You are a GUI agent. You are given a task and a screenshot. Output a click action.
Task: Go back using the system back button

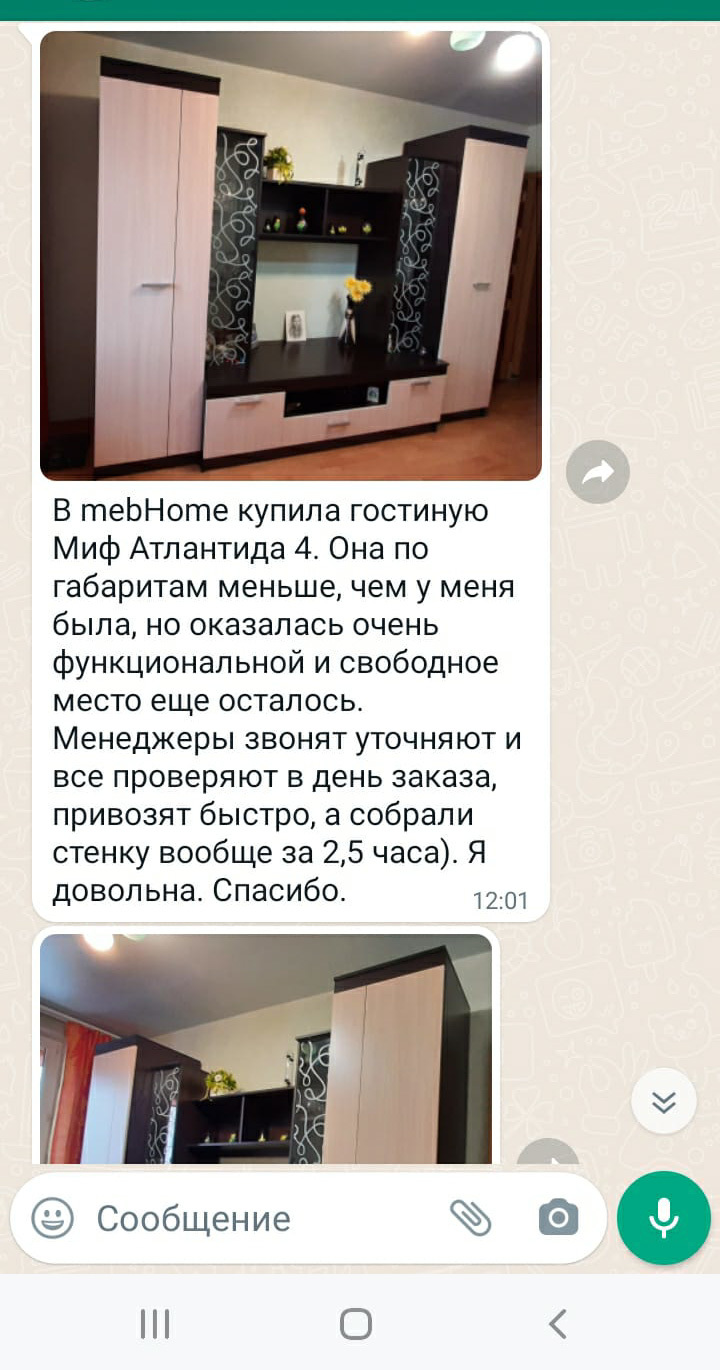(x=557, y=1324)
